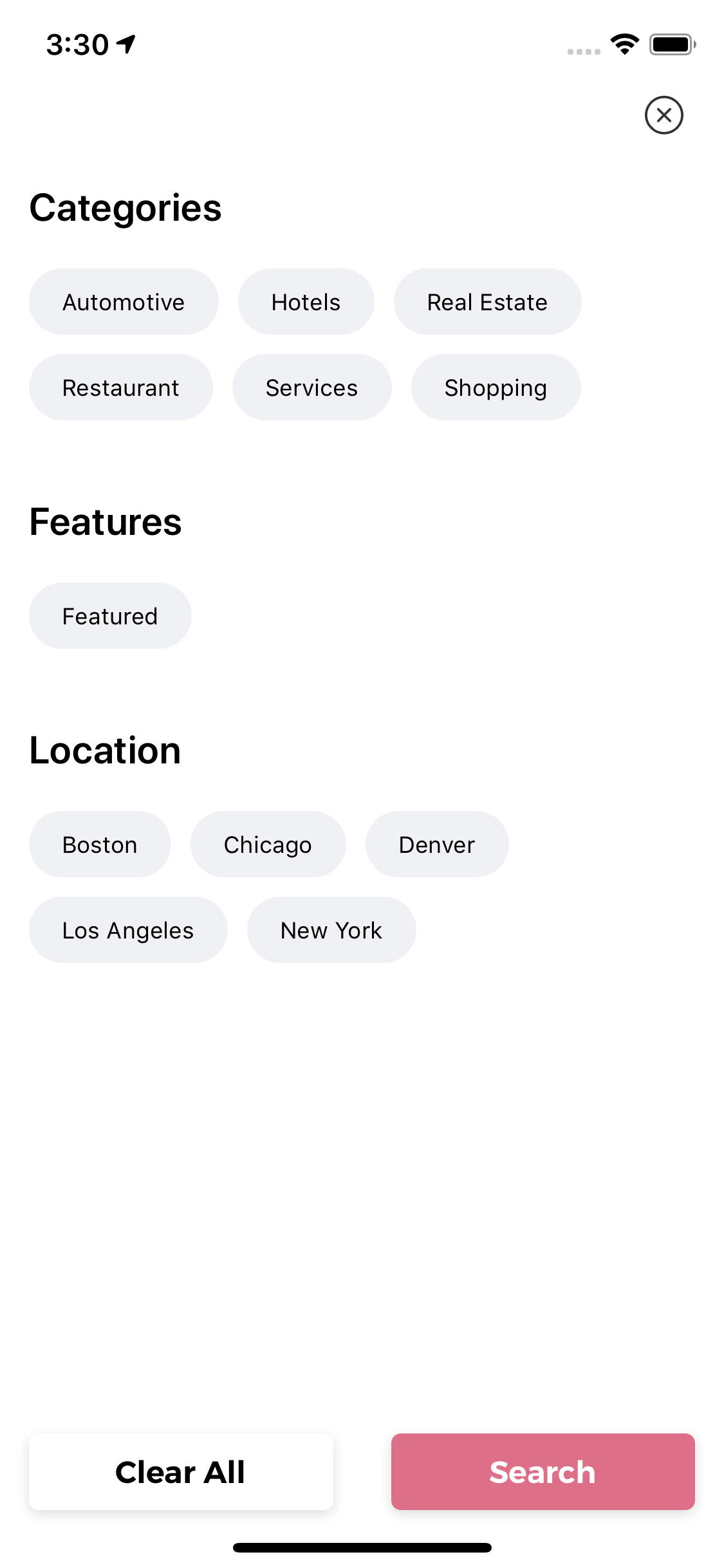Viewport: 724px width, 1568px height.
Task: Select Services under Categories
Action: [311, 387]
